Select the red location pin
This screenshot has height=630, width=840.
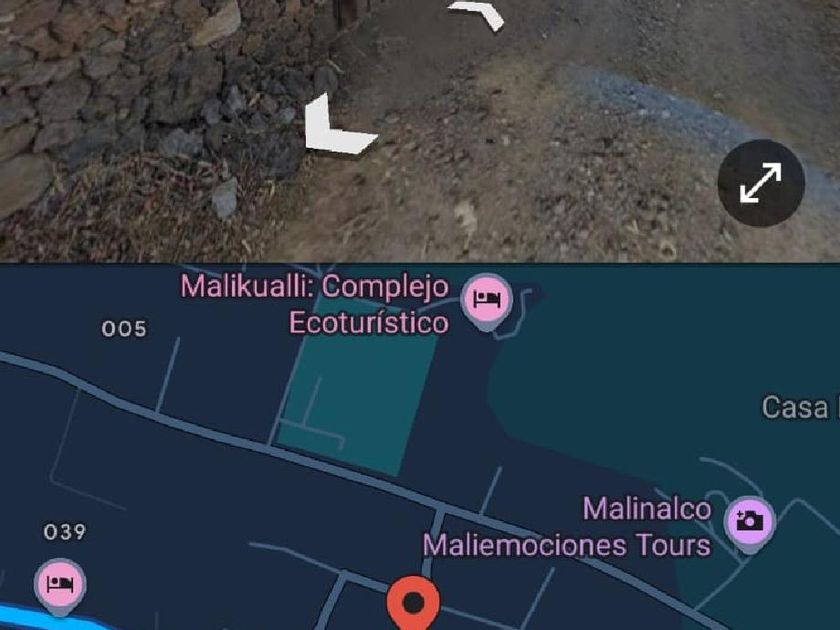(x=413, y=602)
